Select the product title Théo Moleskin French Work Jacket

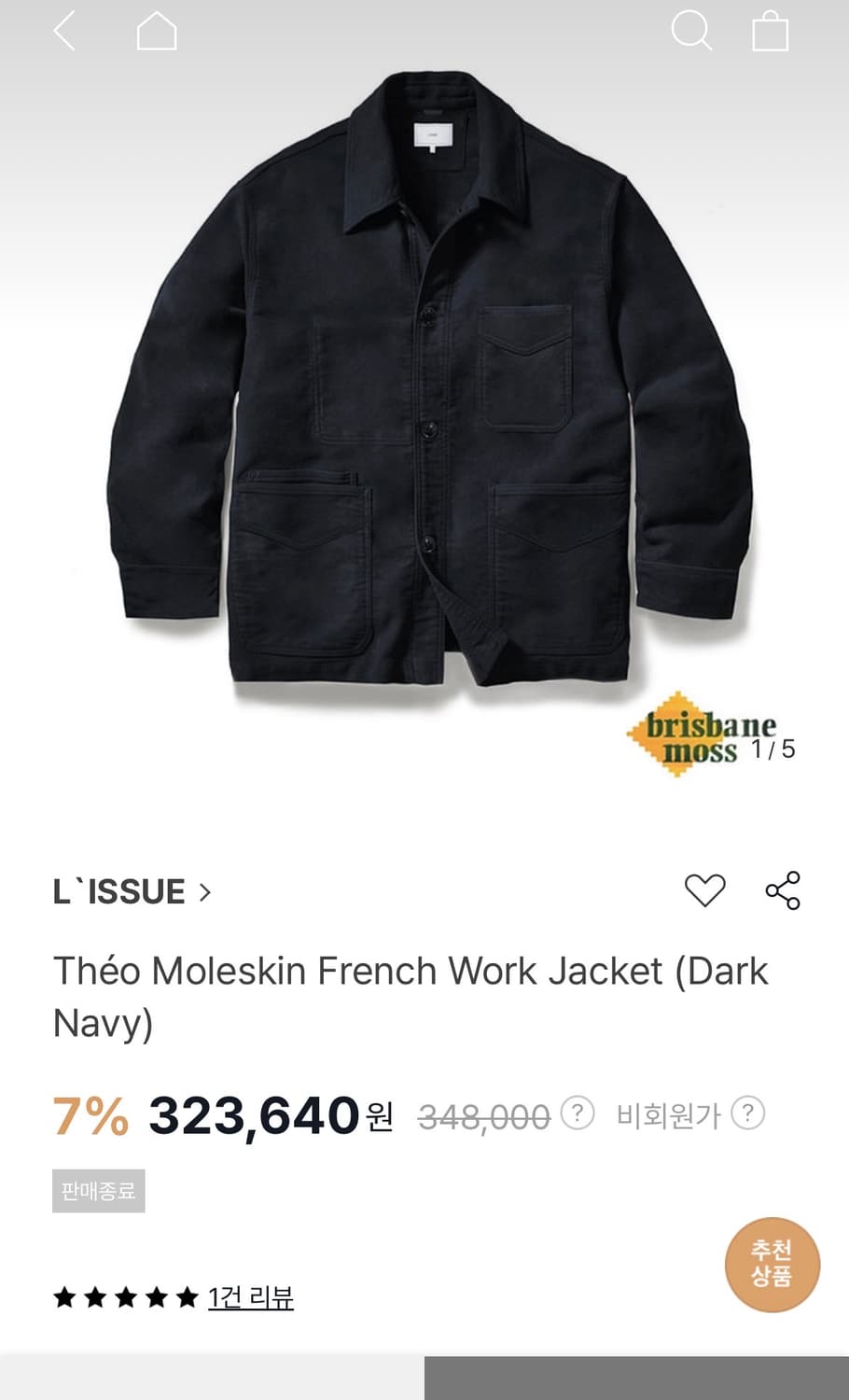(x=411, y=996)
